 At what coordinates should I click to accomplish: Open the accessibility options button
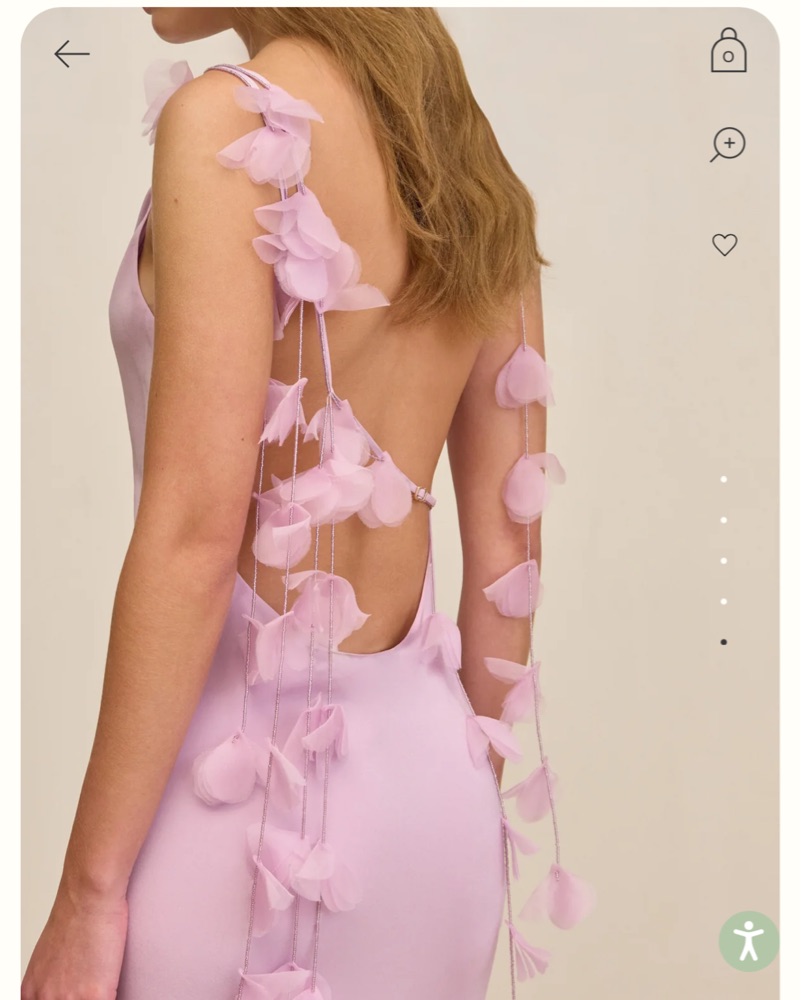click(x=748, y=941)
